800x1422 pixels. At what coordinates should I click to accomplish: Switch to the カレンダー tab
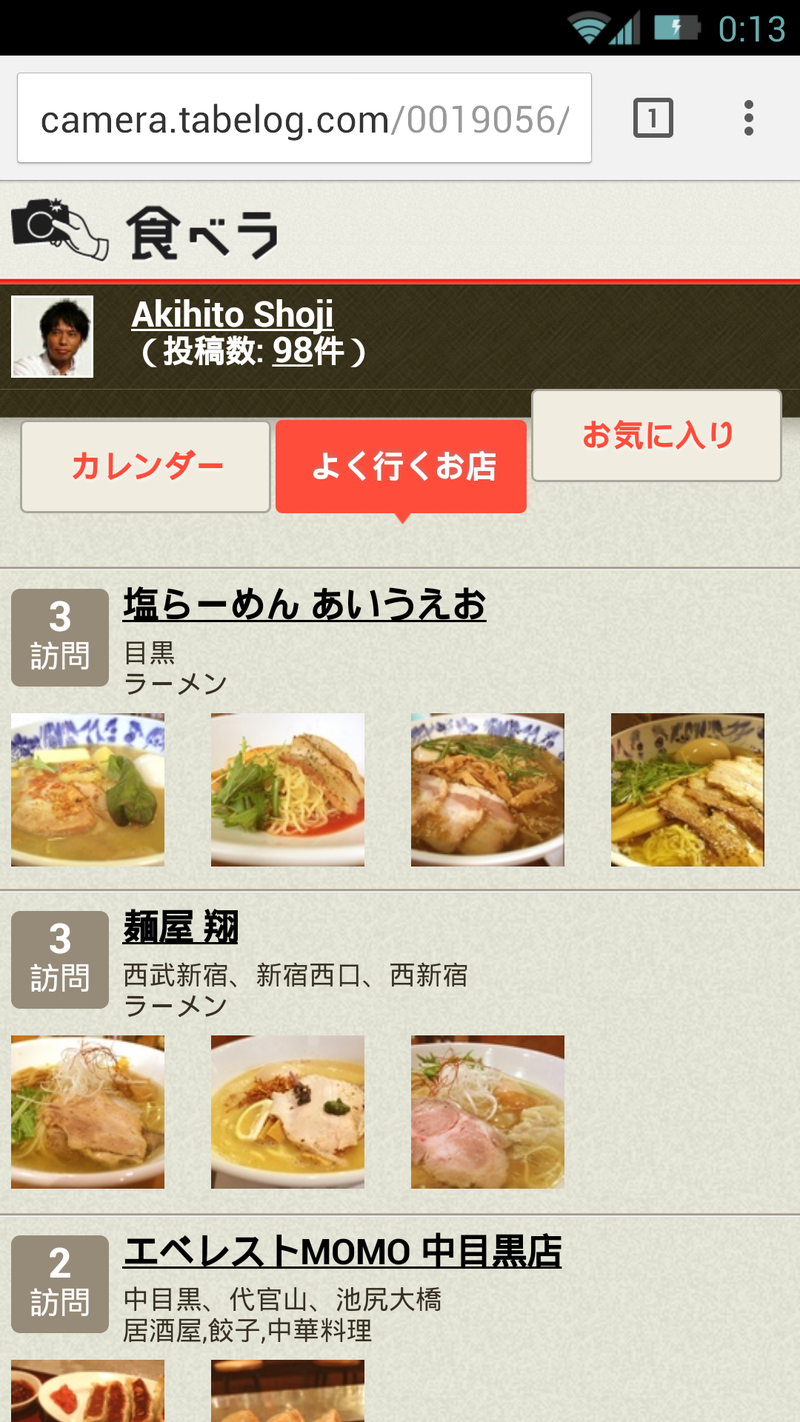coord(146,466)
